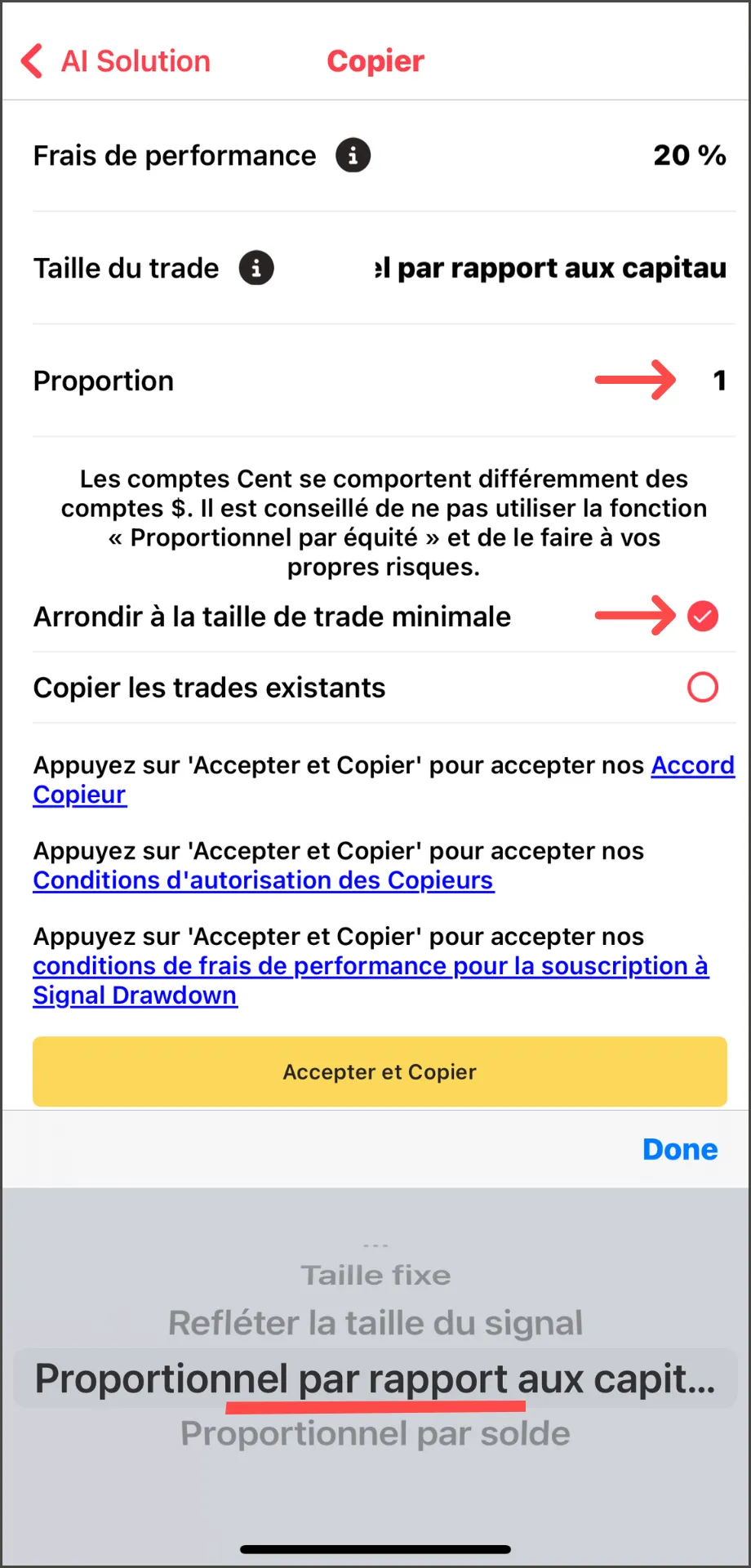Open the Taille du trade selector
Image resolution: width=751 pixels, height=1568 pixels.
tap(550, 268)
